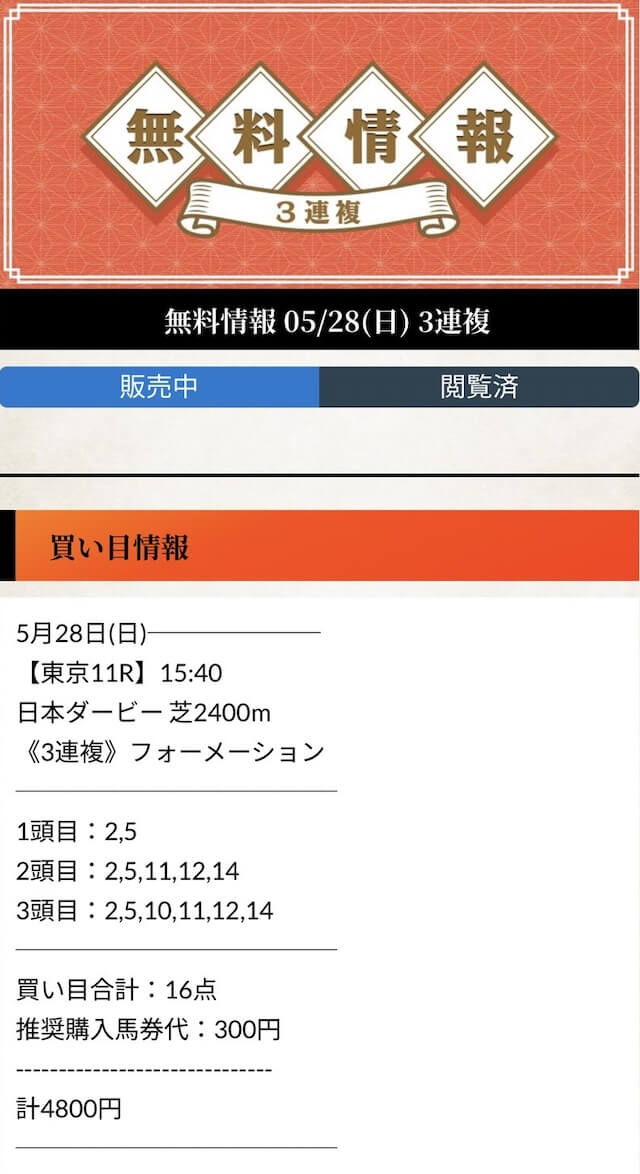This screenshot has width=640, height=1174.
Task: Switch to the 販売中 tab
Action: [160, 387]
